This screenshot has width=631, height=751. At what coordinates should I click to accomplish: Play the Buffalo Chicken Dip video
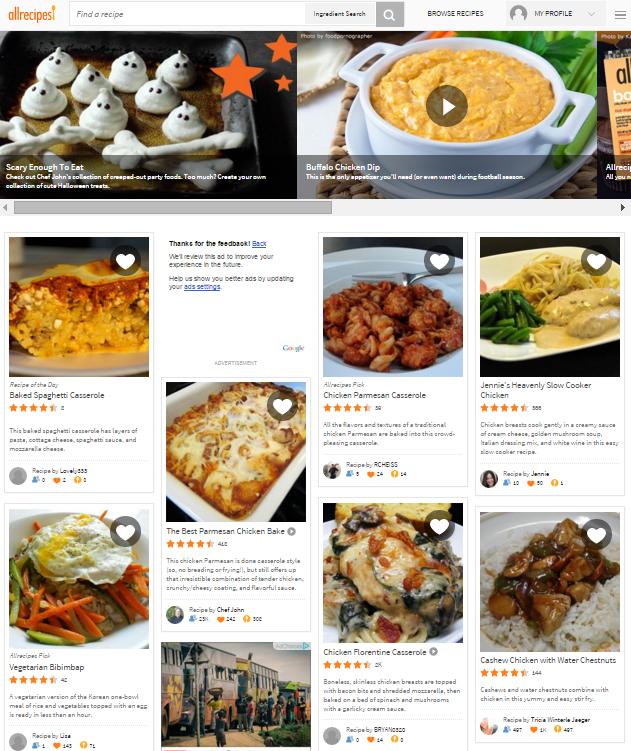447,105
